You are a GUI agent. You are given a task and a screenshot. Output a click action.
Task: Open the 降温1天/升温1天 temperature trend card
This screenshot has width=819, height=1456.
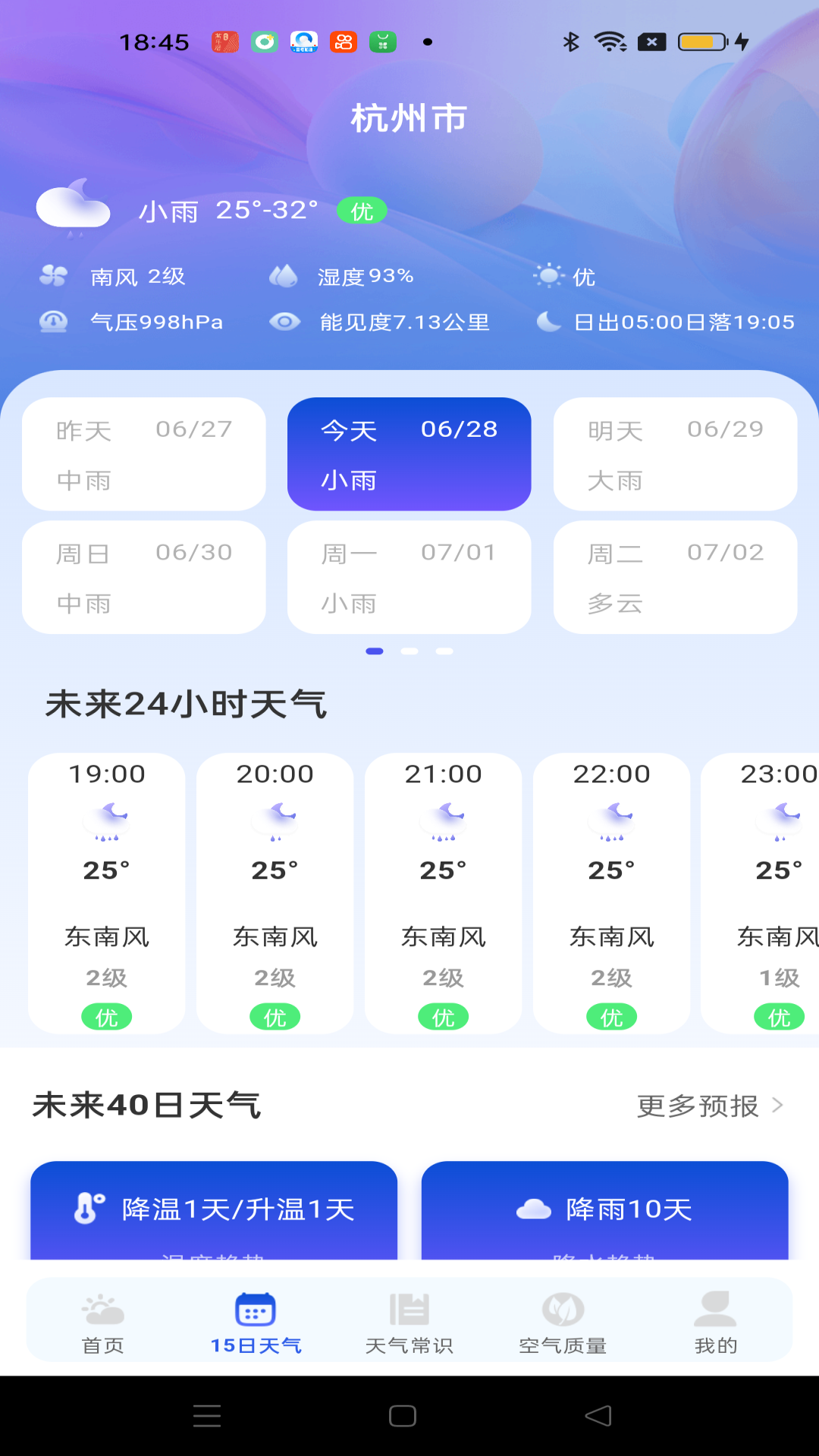click(214, 1210)
